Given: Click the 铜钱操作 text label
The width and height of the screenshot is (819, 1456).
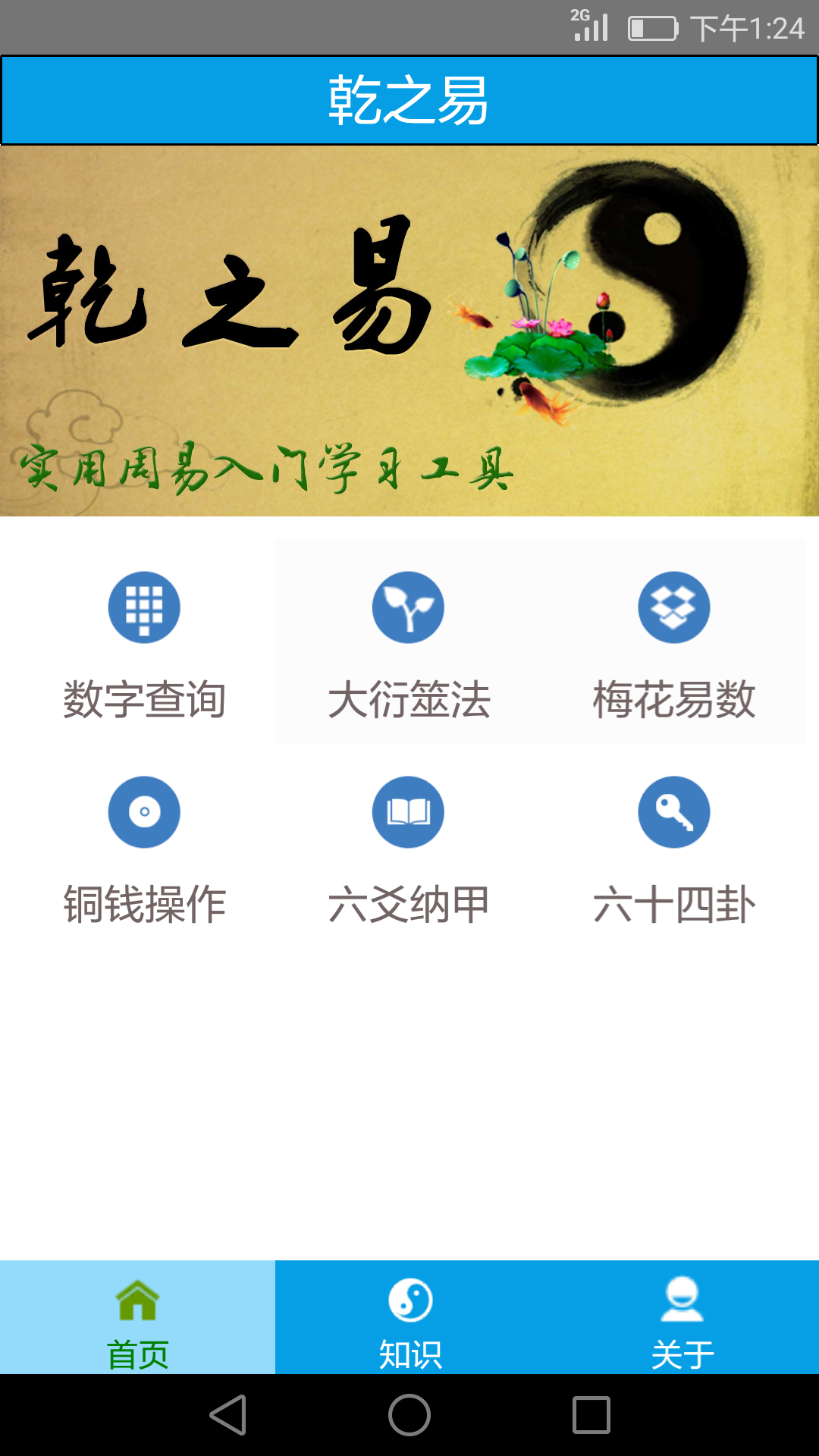Looking at the screenshot, I should pos(144,902).
